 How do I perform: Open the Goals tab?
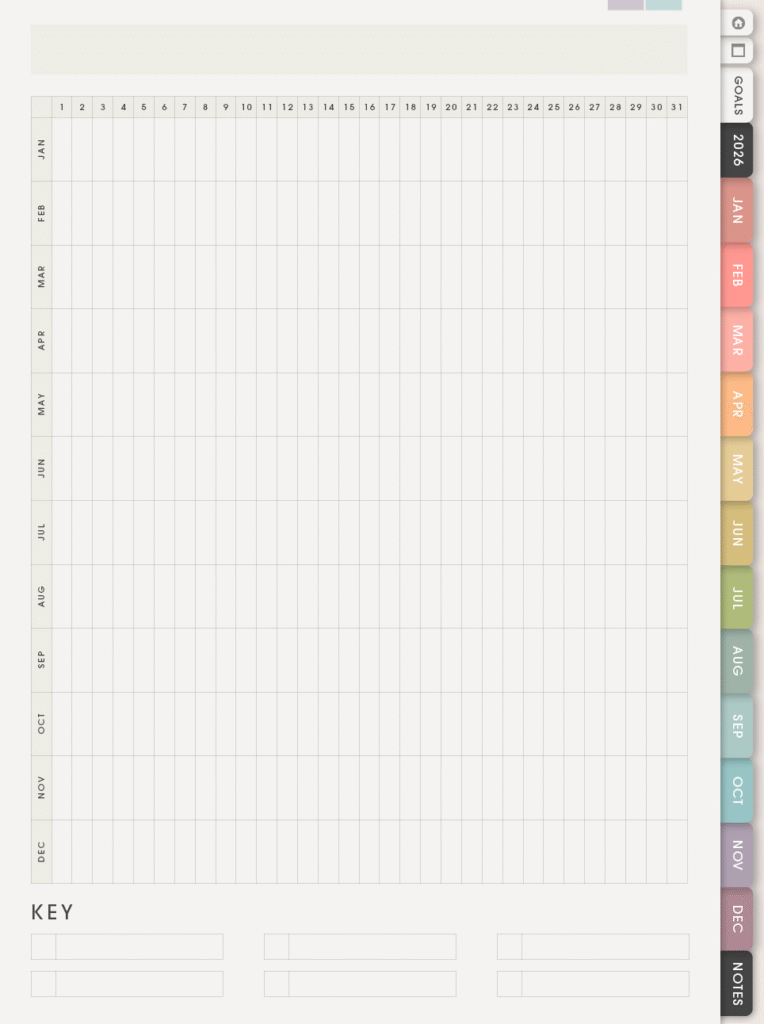tap(737, 95)
